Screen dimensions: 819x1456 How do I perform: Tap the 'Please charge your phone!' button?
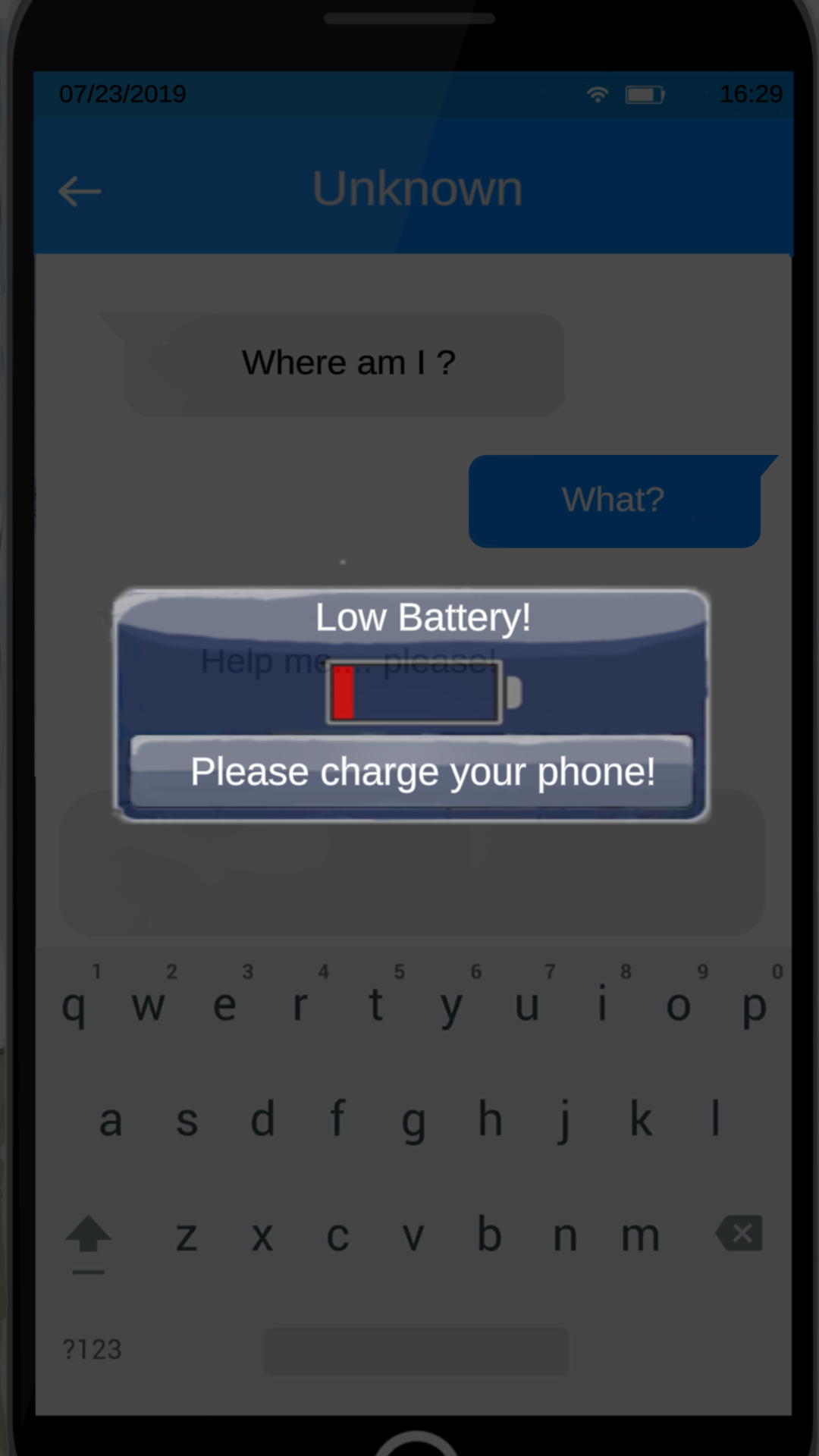pyautogui.click(x=411, y=771)
